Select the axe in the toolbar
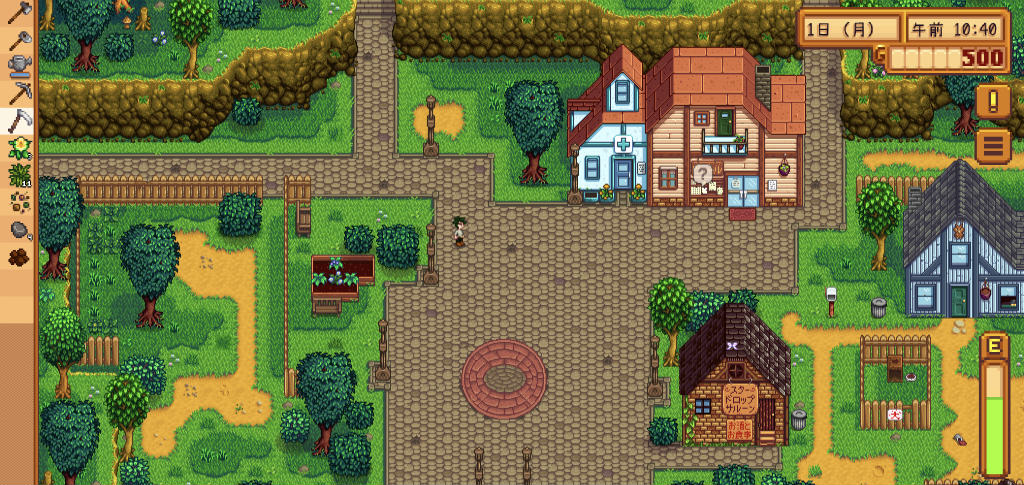Viewport: 1024px width, 485px height. [19, 12]
